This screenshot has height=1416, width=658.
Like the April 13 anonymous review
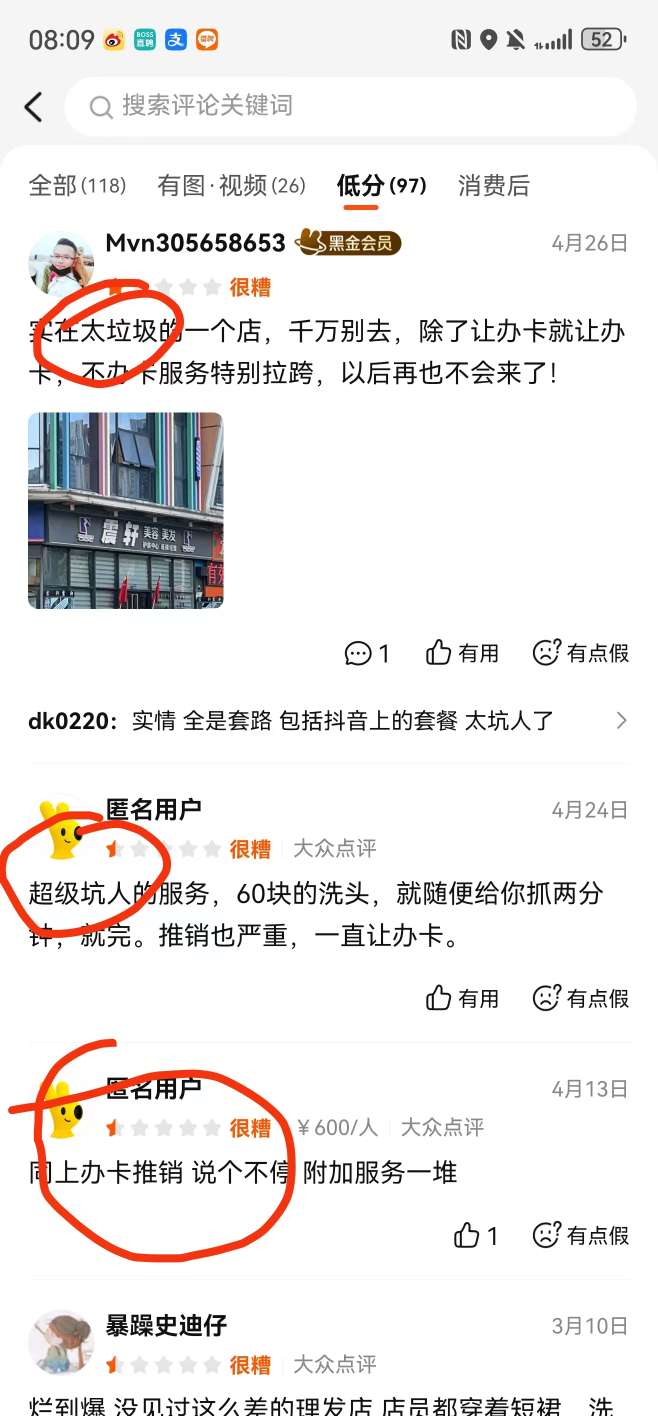[x=476, y=1235]
